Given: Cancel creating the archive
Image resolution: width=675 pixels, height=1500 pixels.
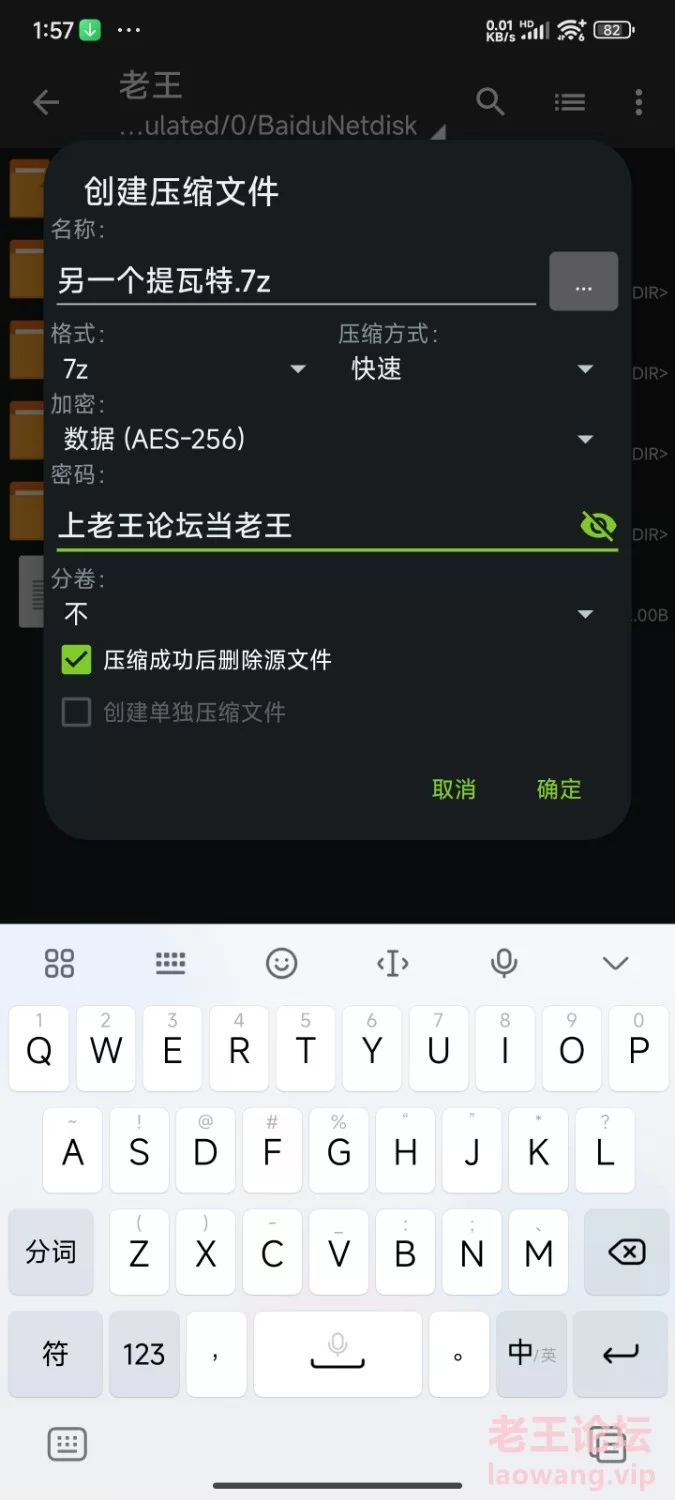Looking at the screenshot, I should tap(454, 789).
